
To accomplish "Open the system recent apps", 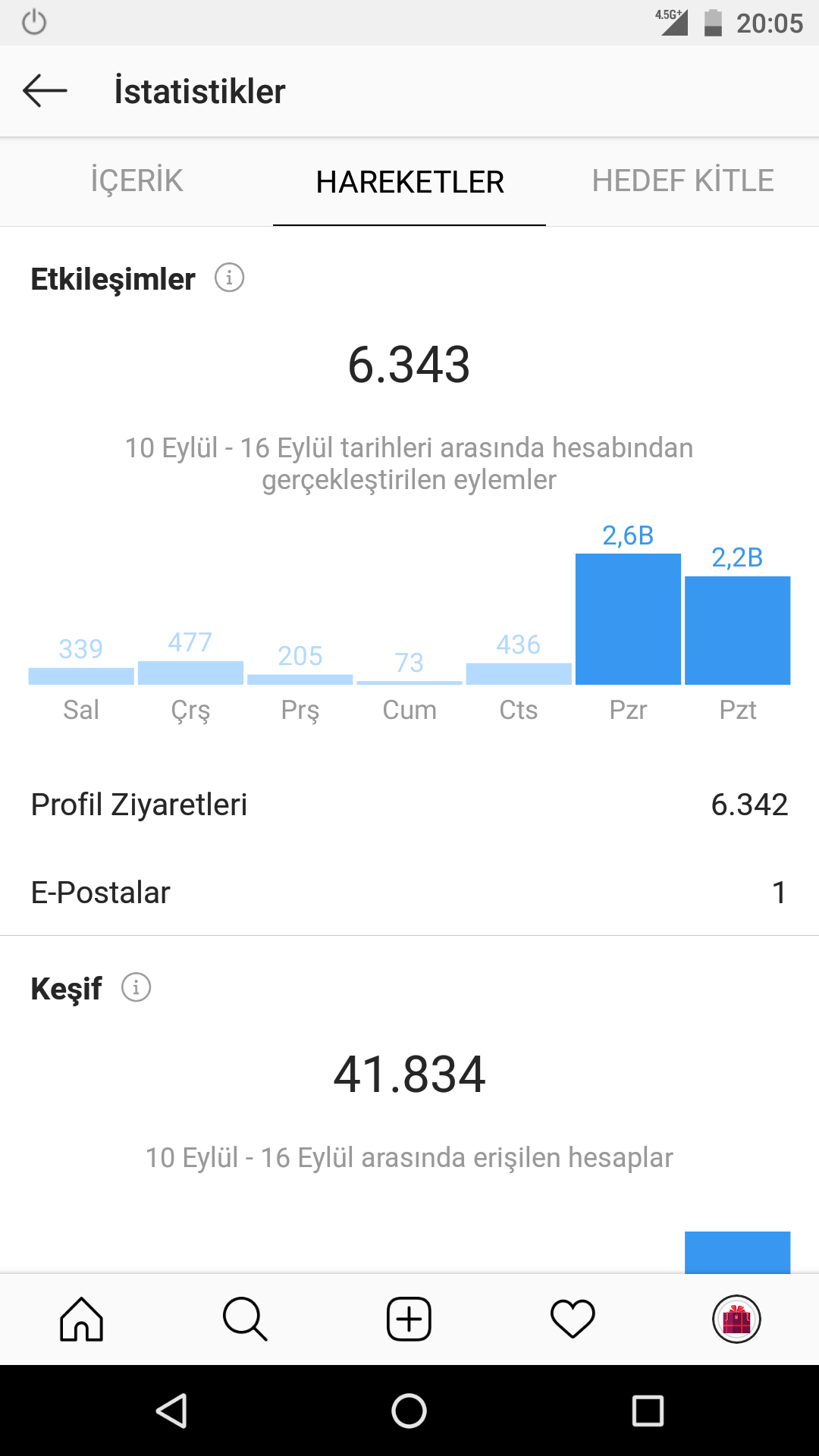I will [x=648, y=1410].
